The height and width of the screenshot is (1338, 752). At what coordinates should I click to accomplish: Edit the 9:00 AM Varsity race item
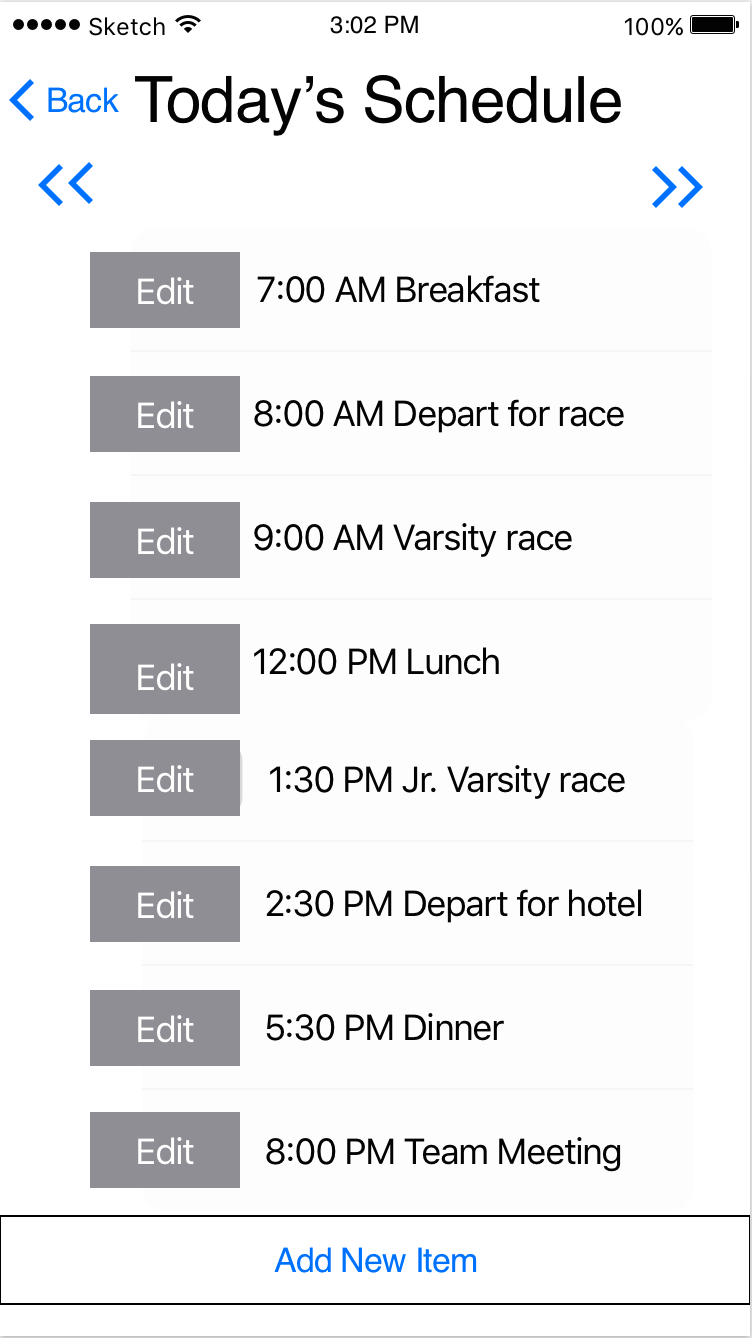165,540
